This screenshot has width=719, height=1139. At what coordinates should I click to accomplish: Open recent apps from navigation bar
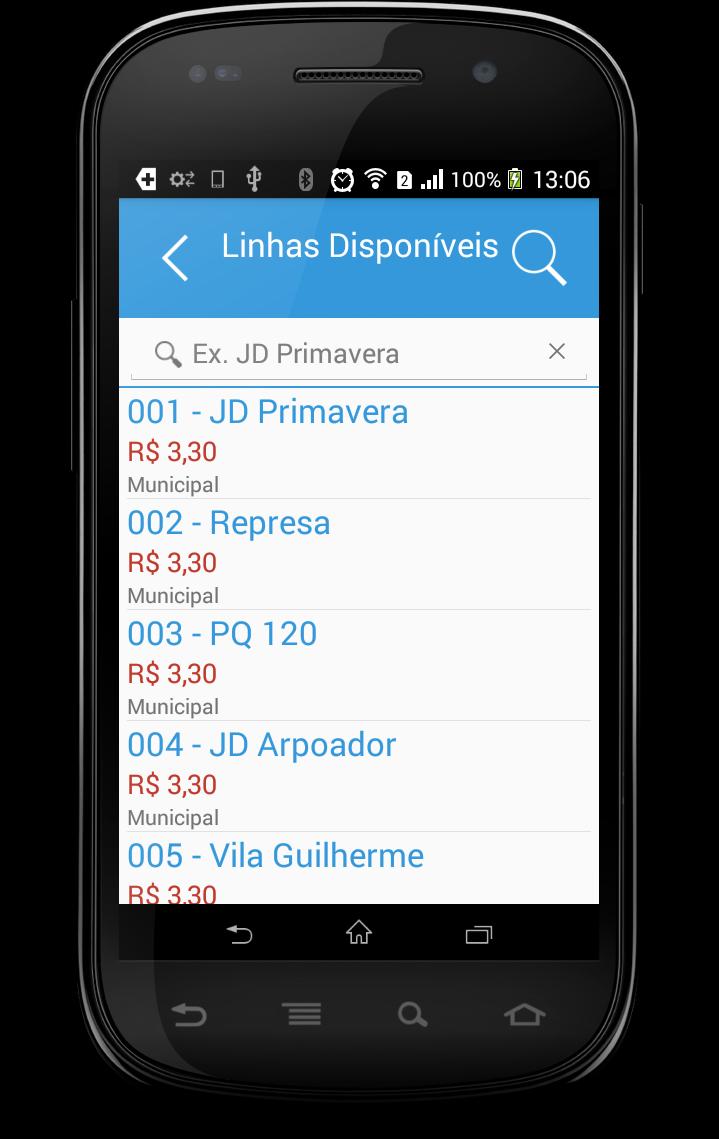click(479, 934)
